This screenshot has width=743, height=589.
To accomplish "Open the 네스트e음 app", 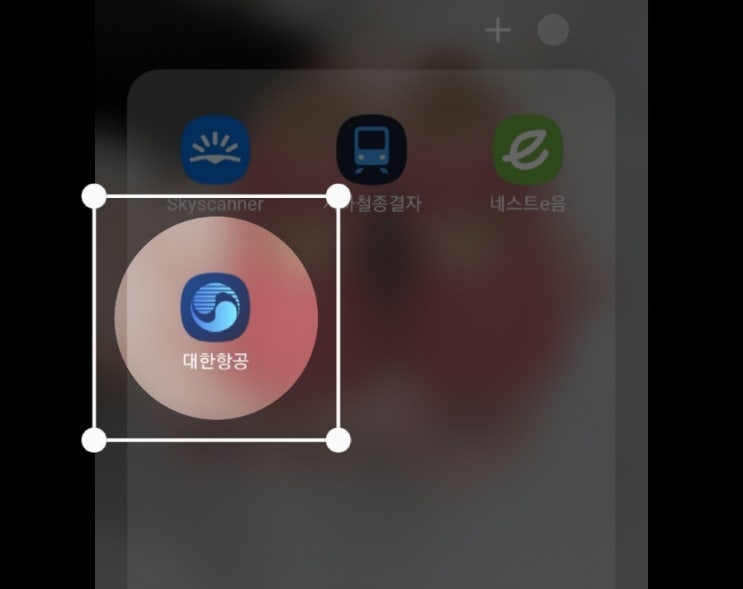I will [527, 150].
